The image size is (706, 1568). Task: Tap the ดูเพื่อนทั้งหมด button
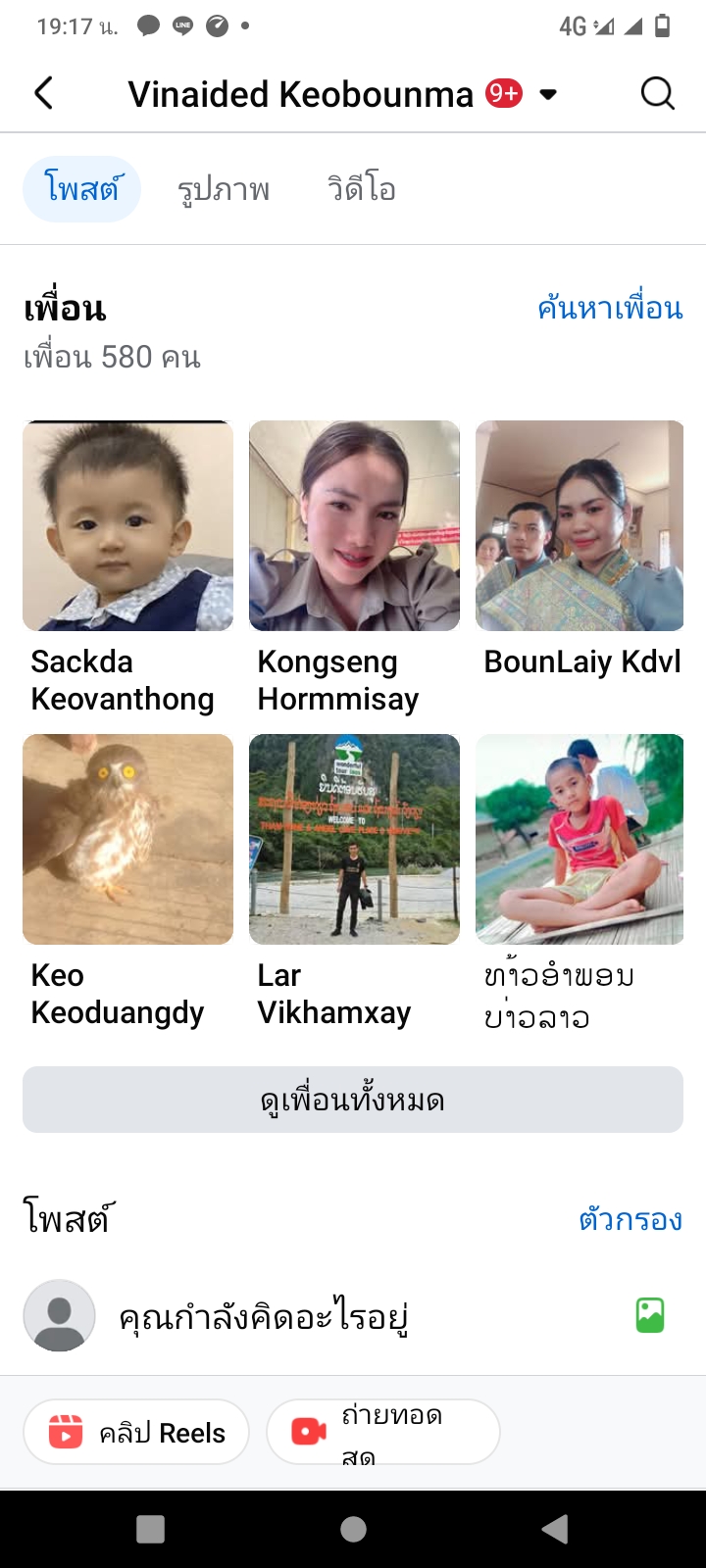point(353,1100)
